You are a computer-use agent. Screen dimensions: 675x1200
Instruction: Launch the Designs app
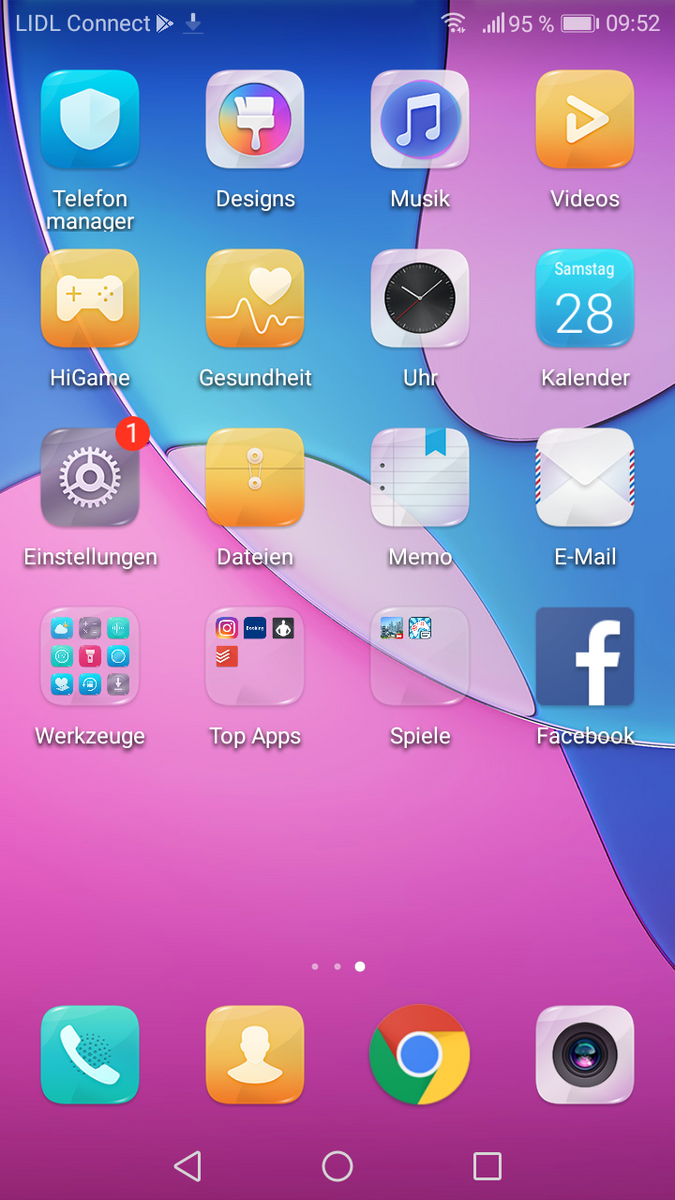click(x=255, y=120)
